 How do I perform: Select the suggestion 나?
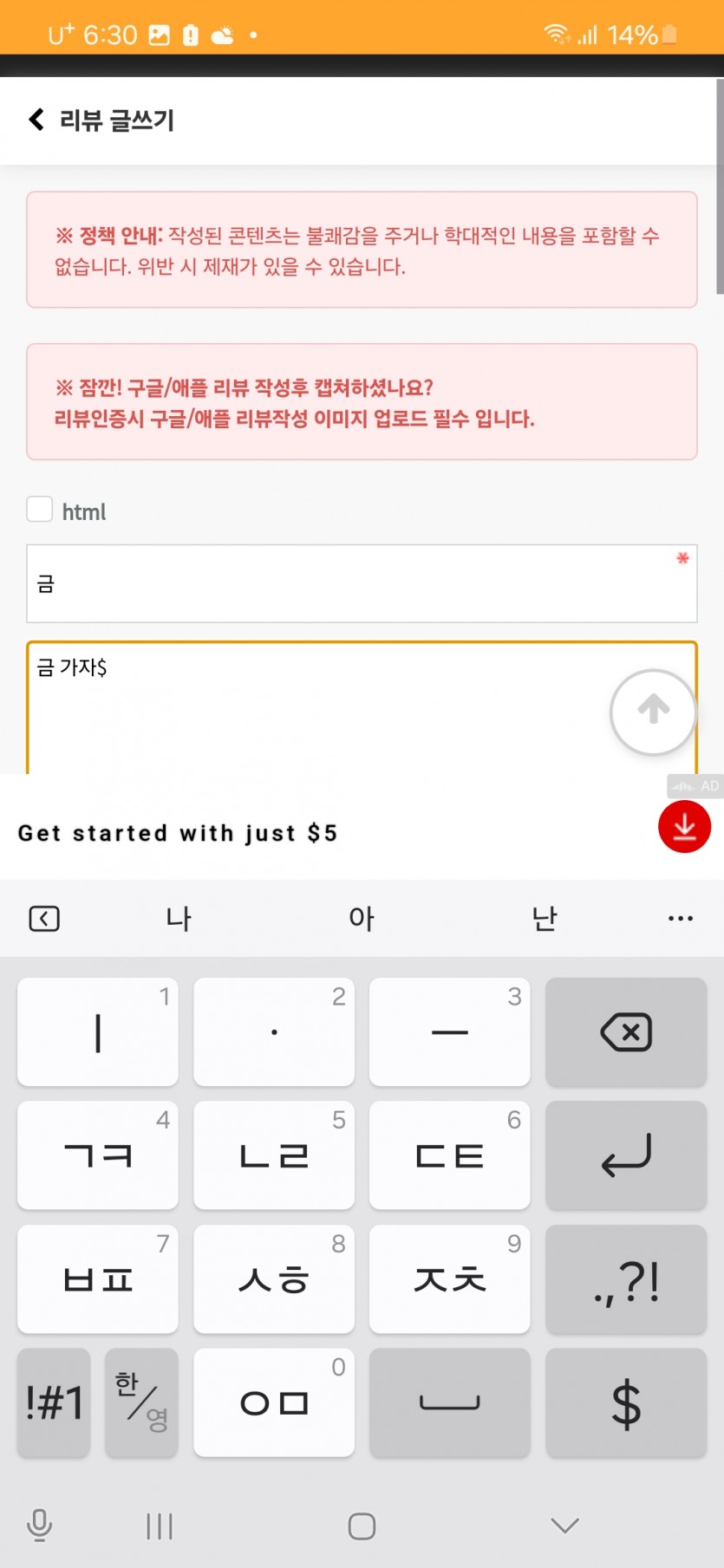tap(179, 918)
